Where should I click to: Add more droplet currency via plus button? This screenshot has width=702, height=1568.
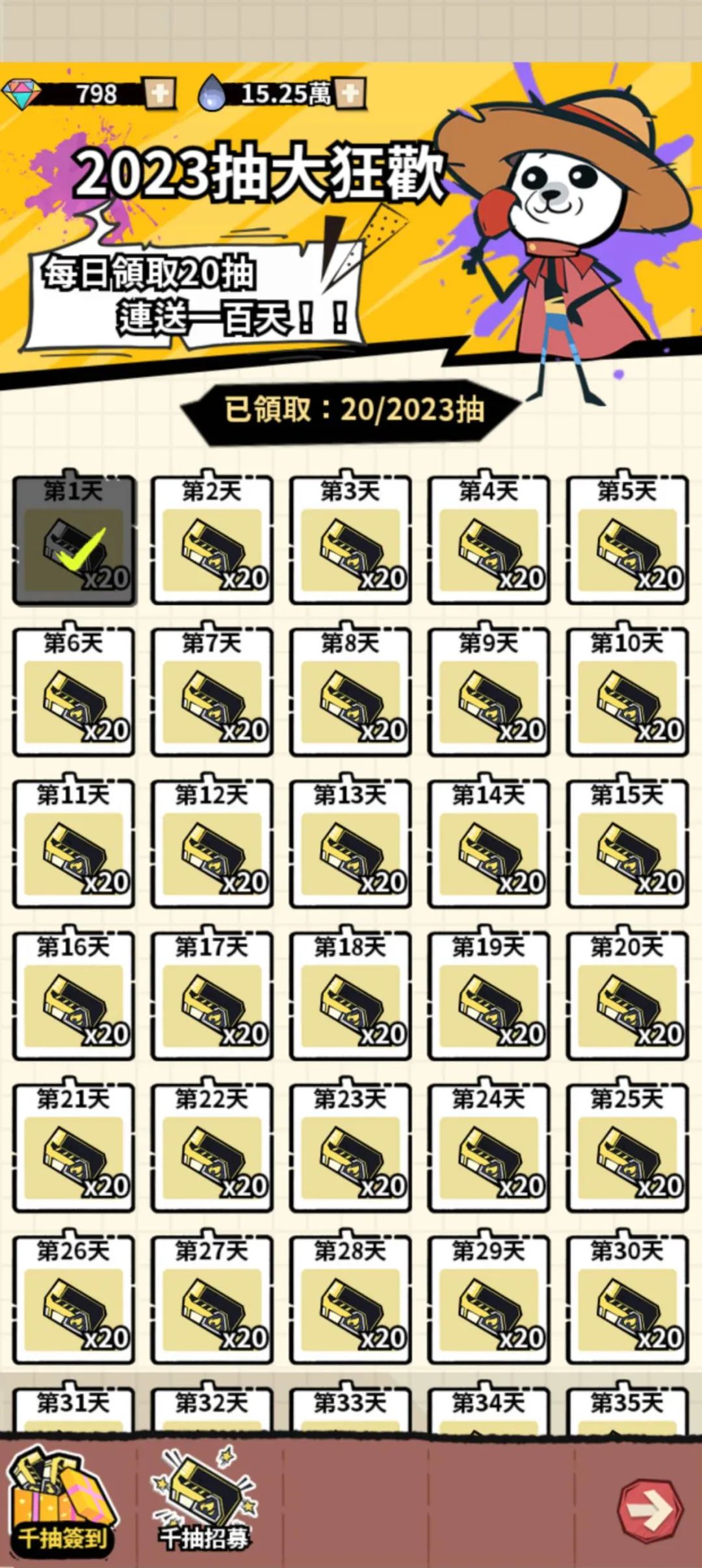(351, 94)
